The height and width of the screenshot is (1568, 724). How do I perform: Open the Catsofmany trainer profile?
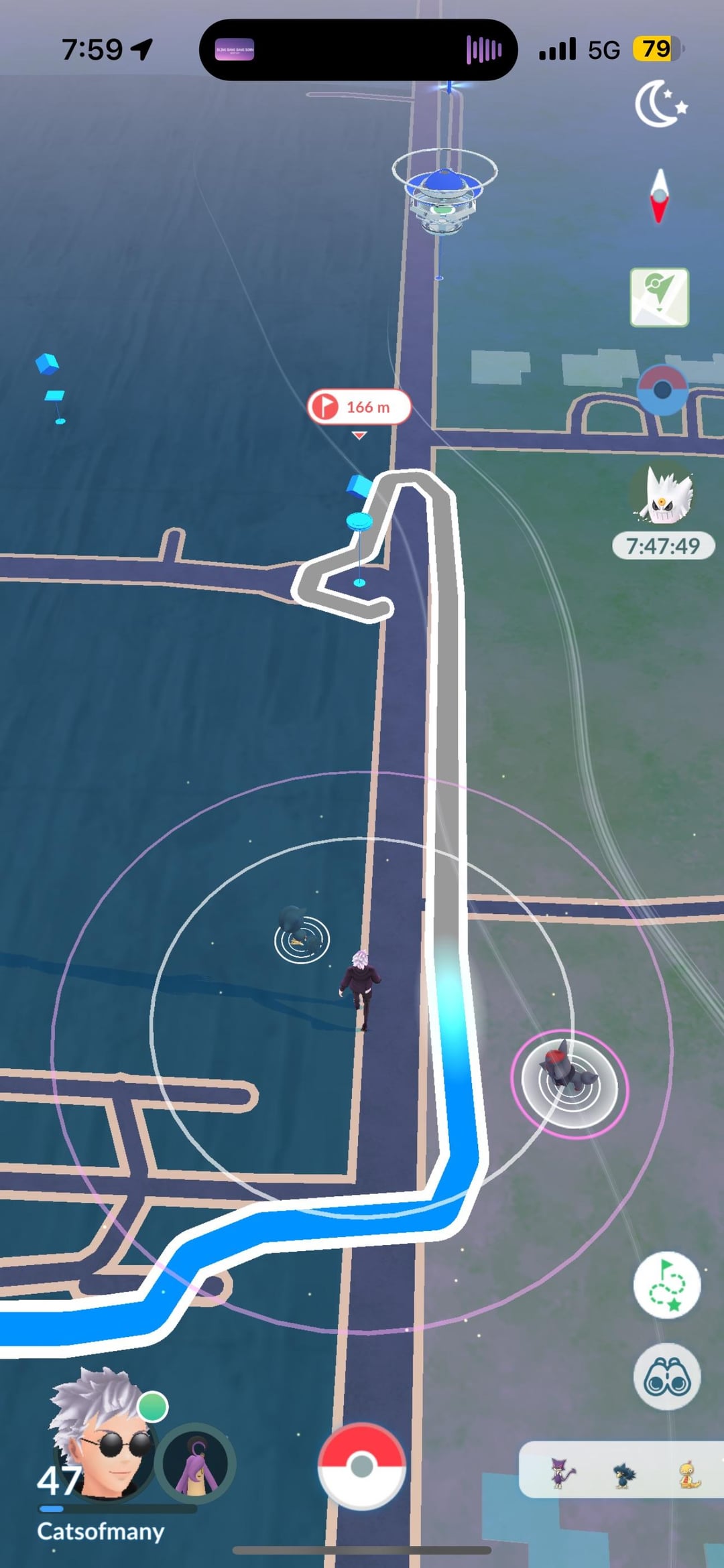coord(101,1441)
